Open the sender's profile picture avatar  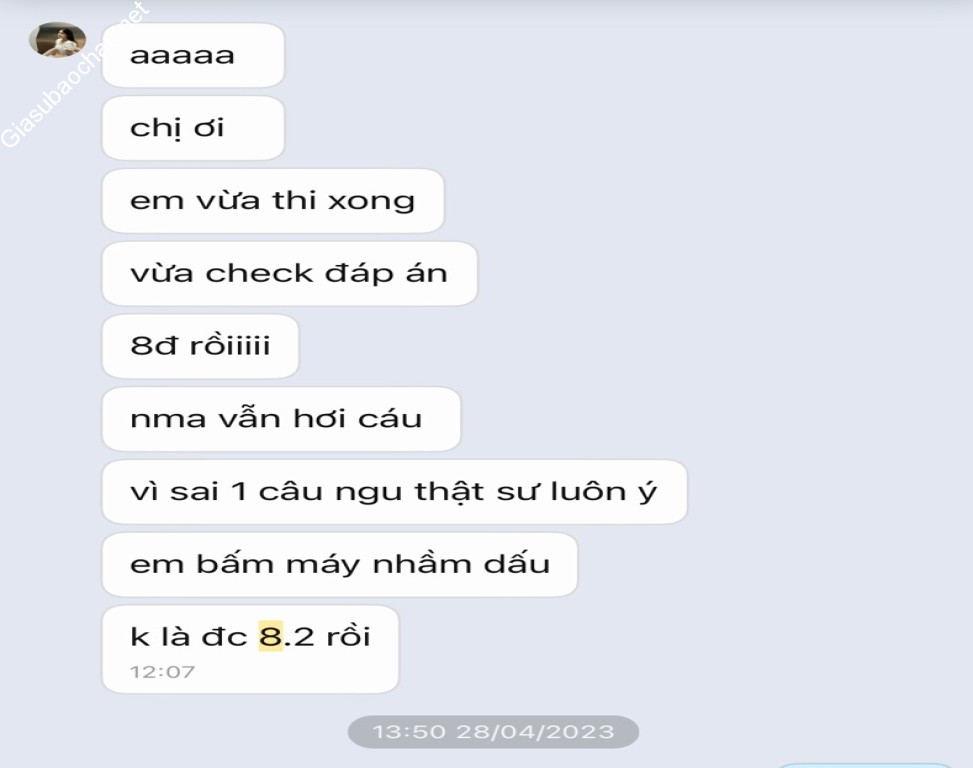click(x=57, y=41)
